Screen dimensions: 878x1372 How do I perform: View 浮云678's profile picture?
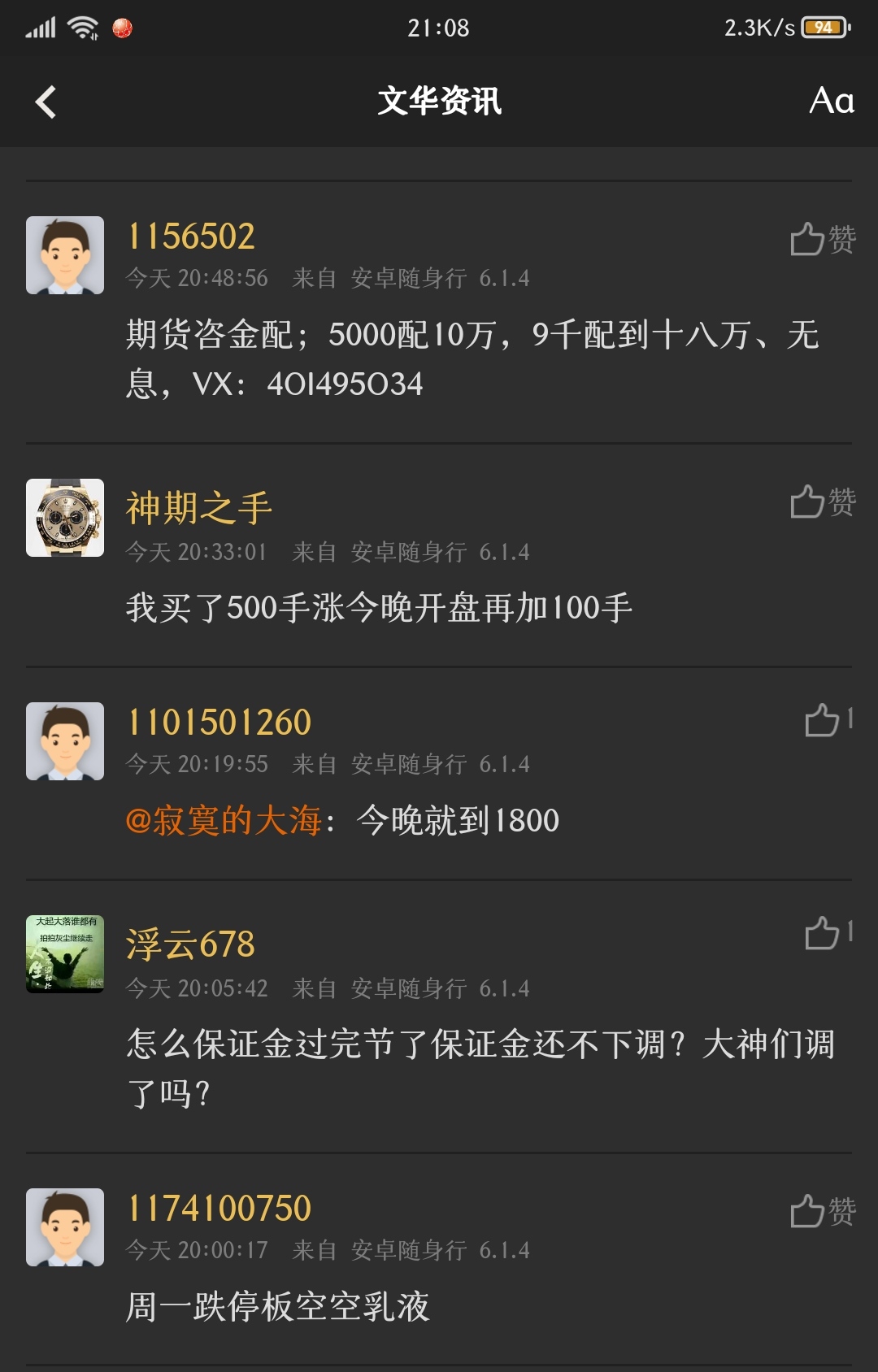(65, 954)
